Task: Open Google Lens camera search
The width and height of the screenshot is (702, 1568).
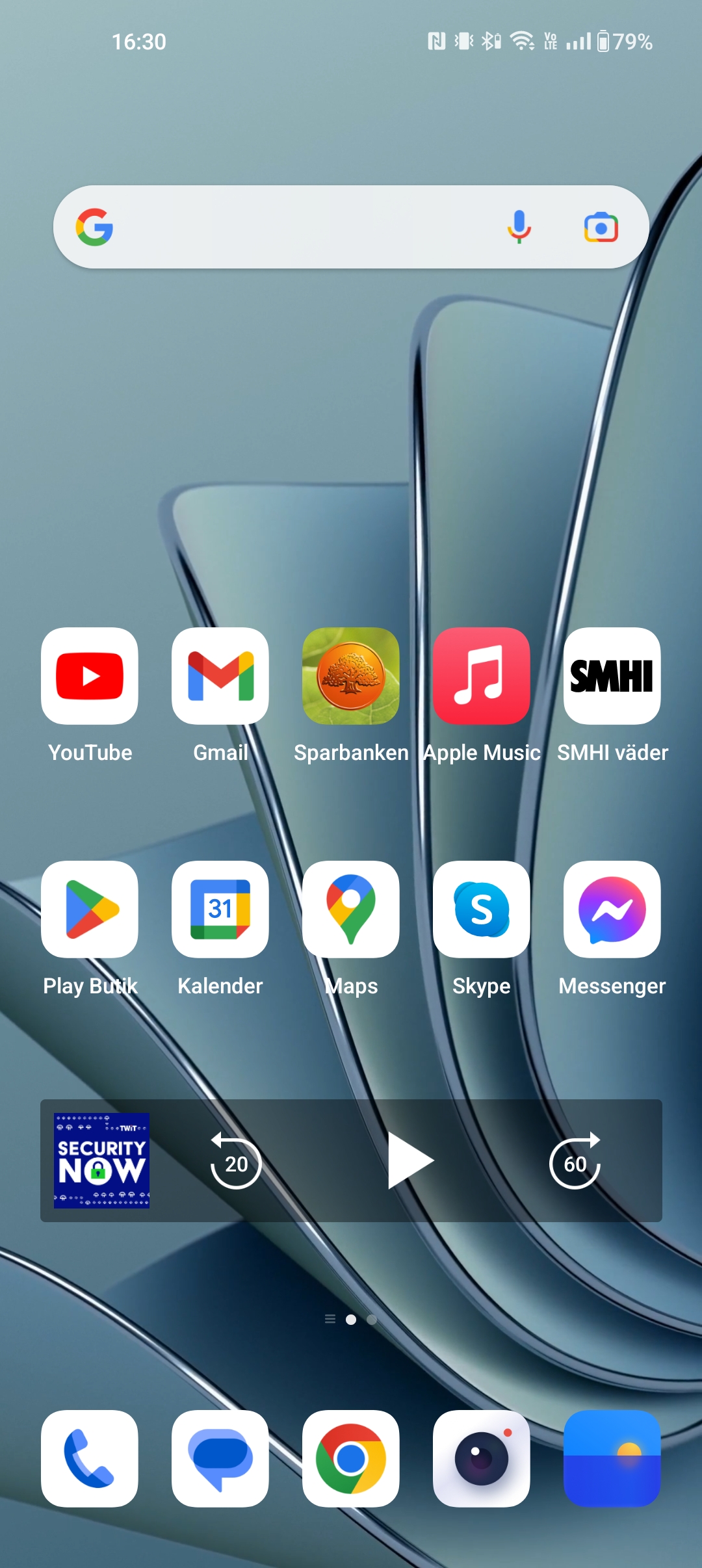Action: click(601, 227)
